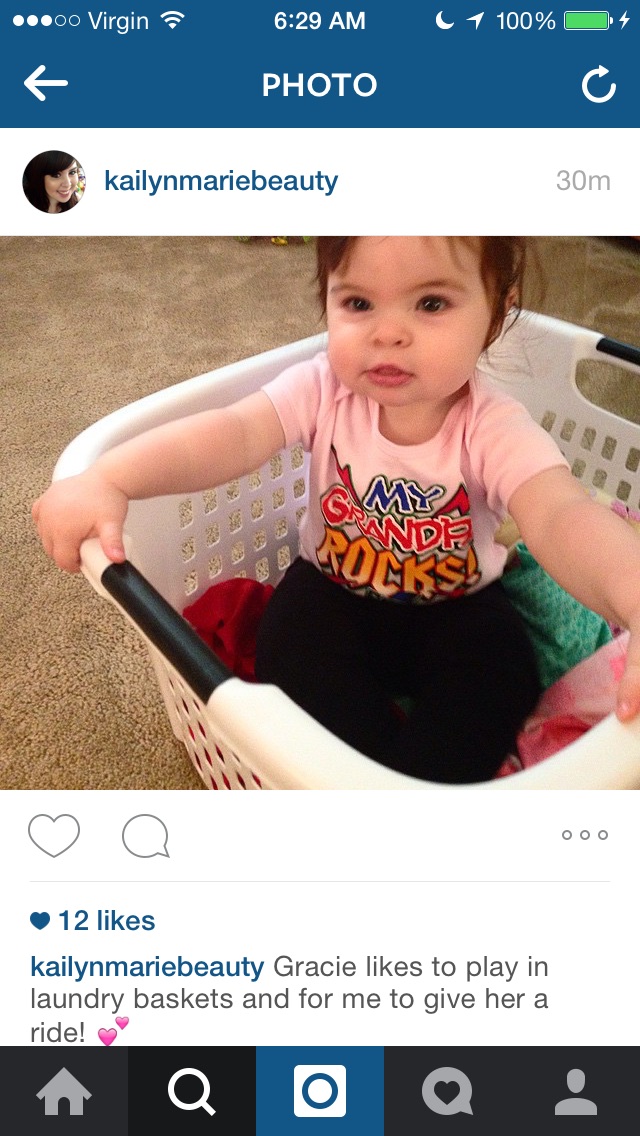This screenshot has height=1136, width=640.
Task: Refresh the photo page
Action: coord(599,85)
